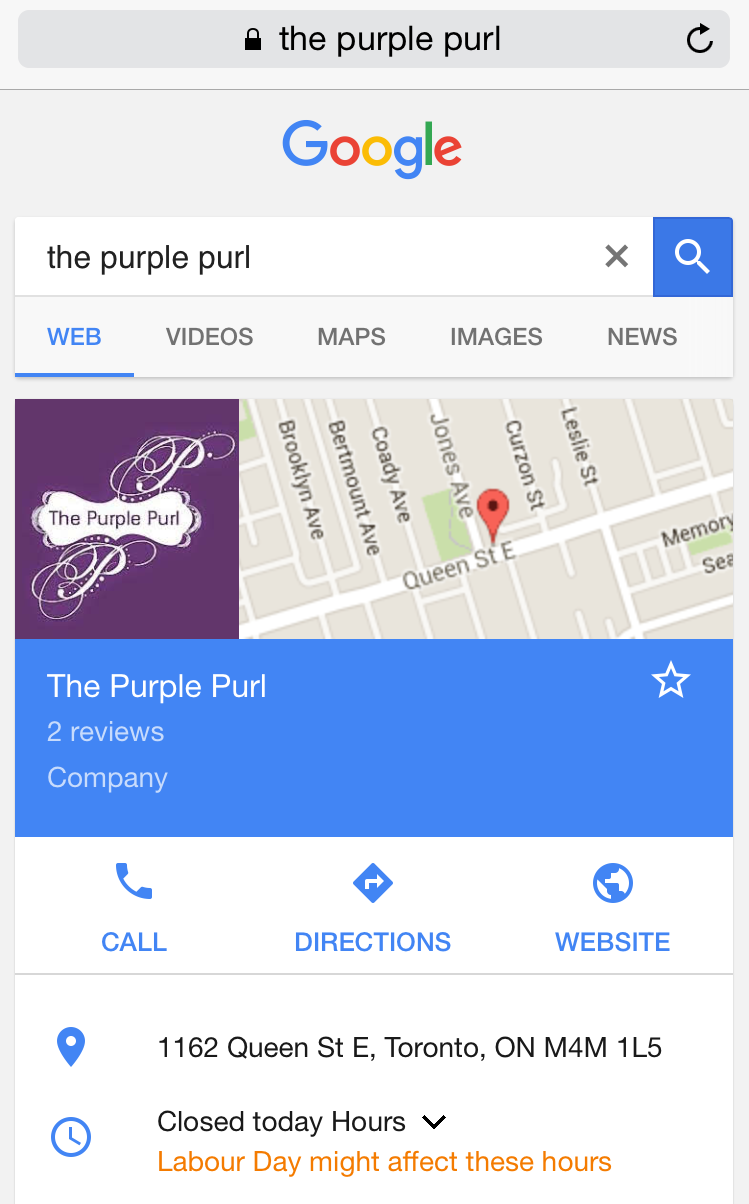Clear the search query text
Viewport: 749px width, 1204px height.
tap(617, 257)
